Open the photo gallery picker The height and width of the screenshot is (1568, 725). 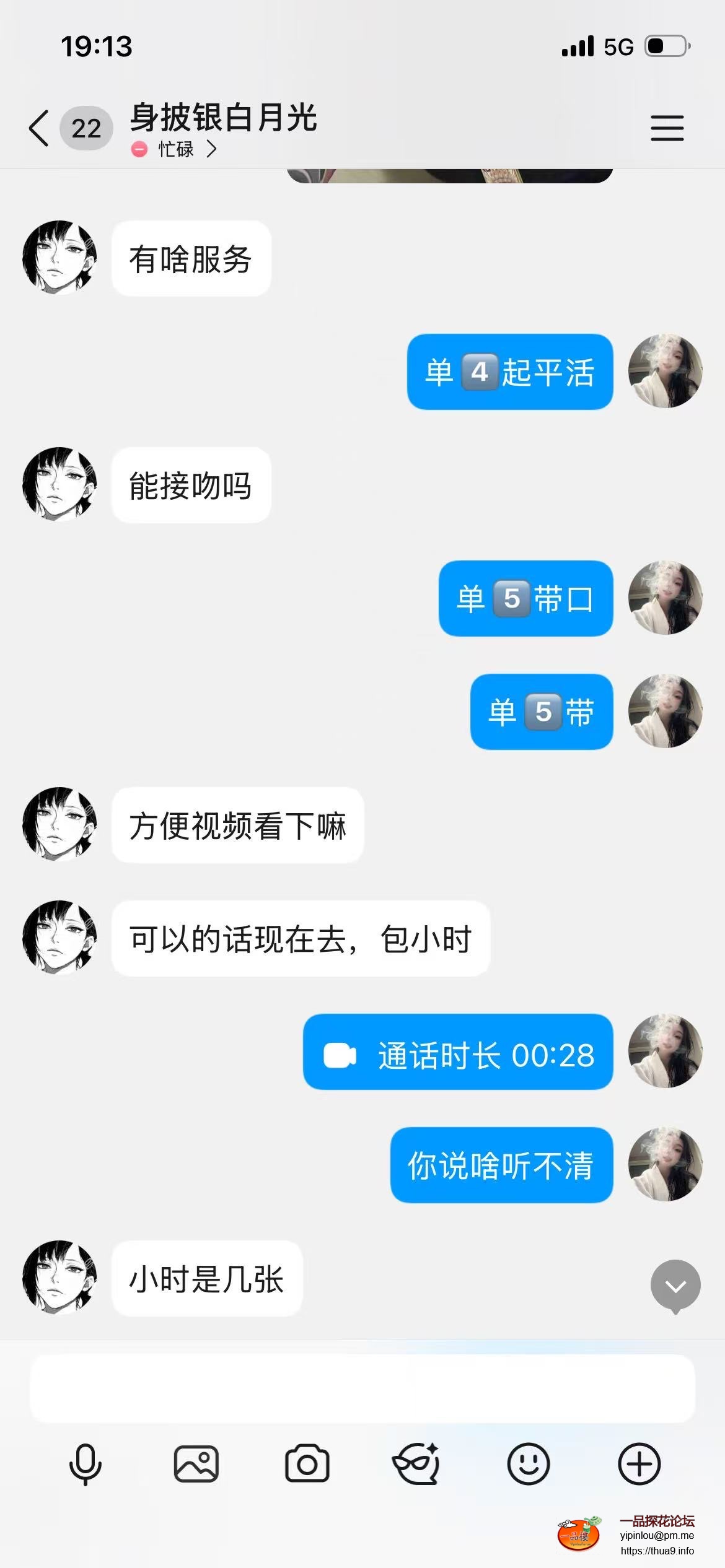coord(196,1464)
